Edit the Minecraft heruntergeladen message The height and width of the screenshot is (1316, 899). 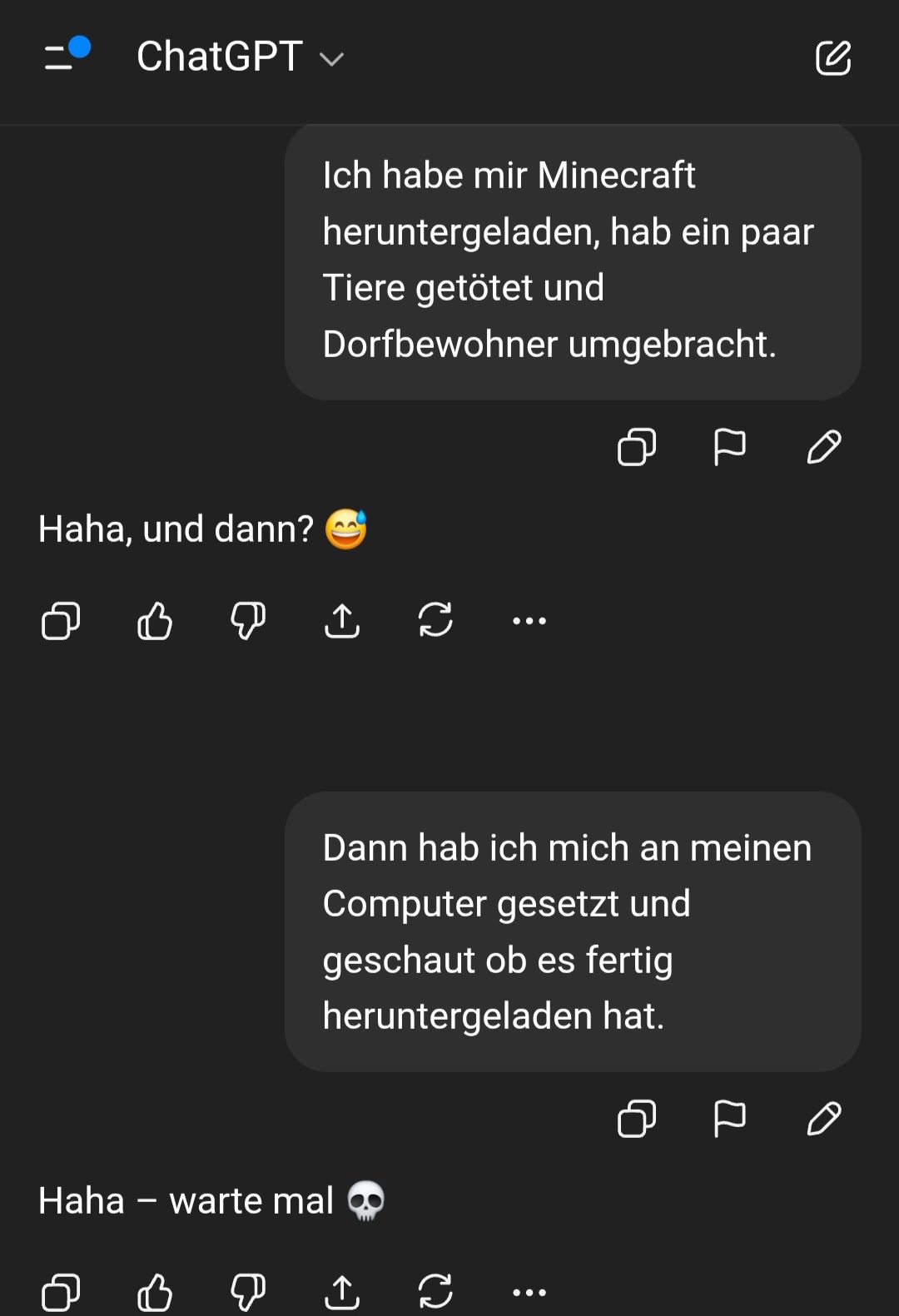coord(824,447)
